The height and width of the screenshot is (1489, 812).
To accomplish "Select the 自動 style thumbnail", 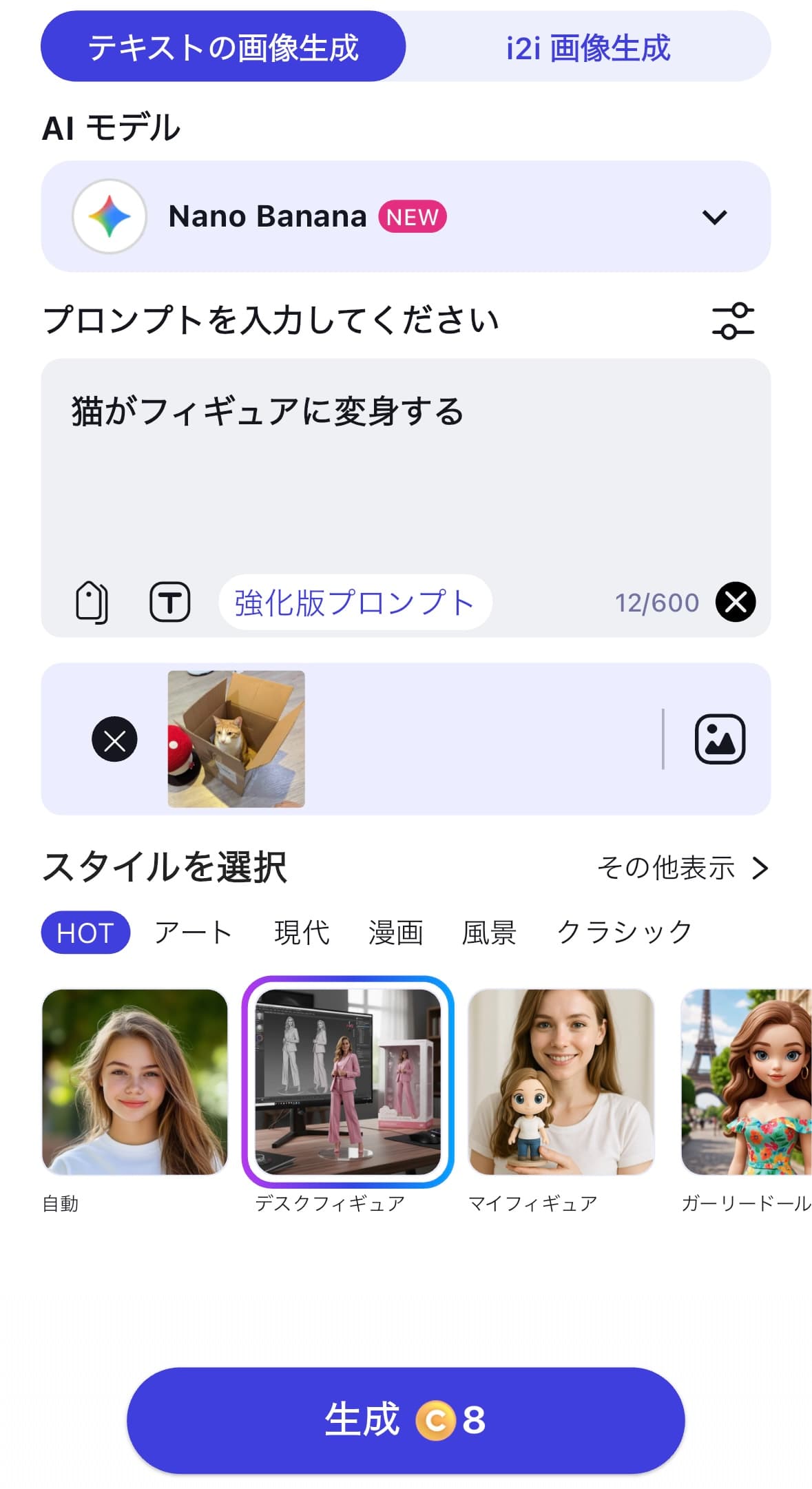I will click(135, 1085).
